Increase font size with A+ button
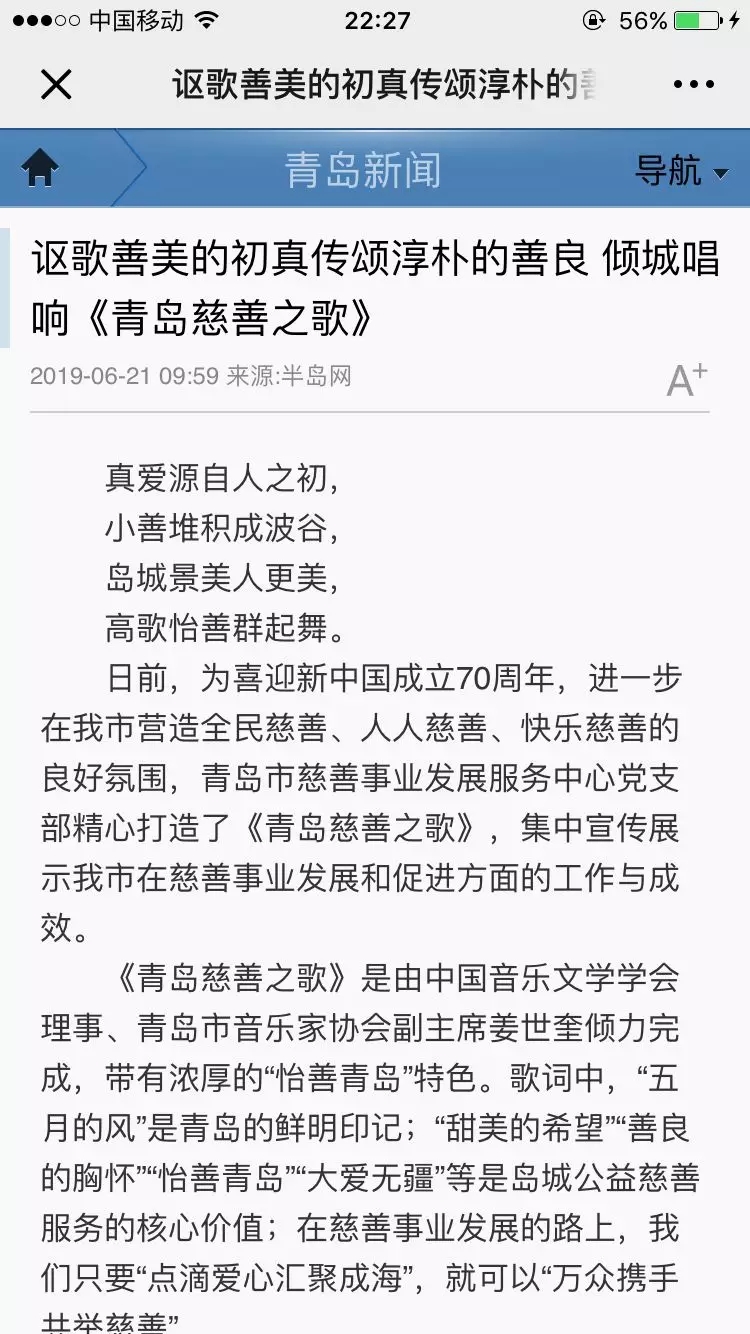Screen dimensions: 750x1334 click(x=687, y=379)
